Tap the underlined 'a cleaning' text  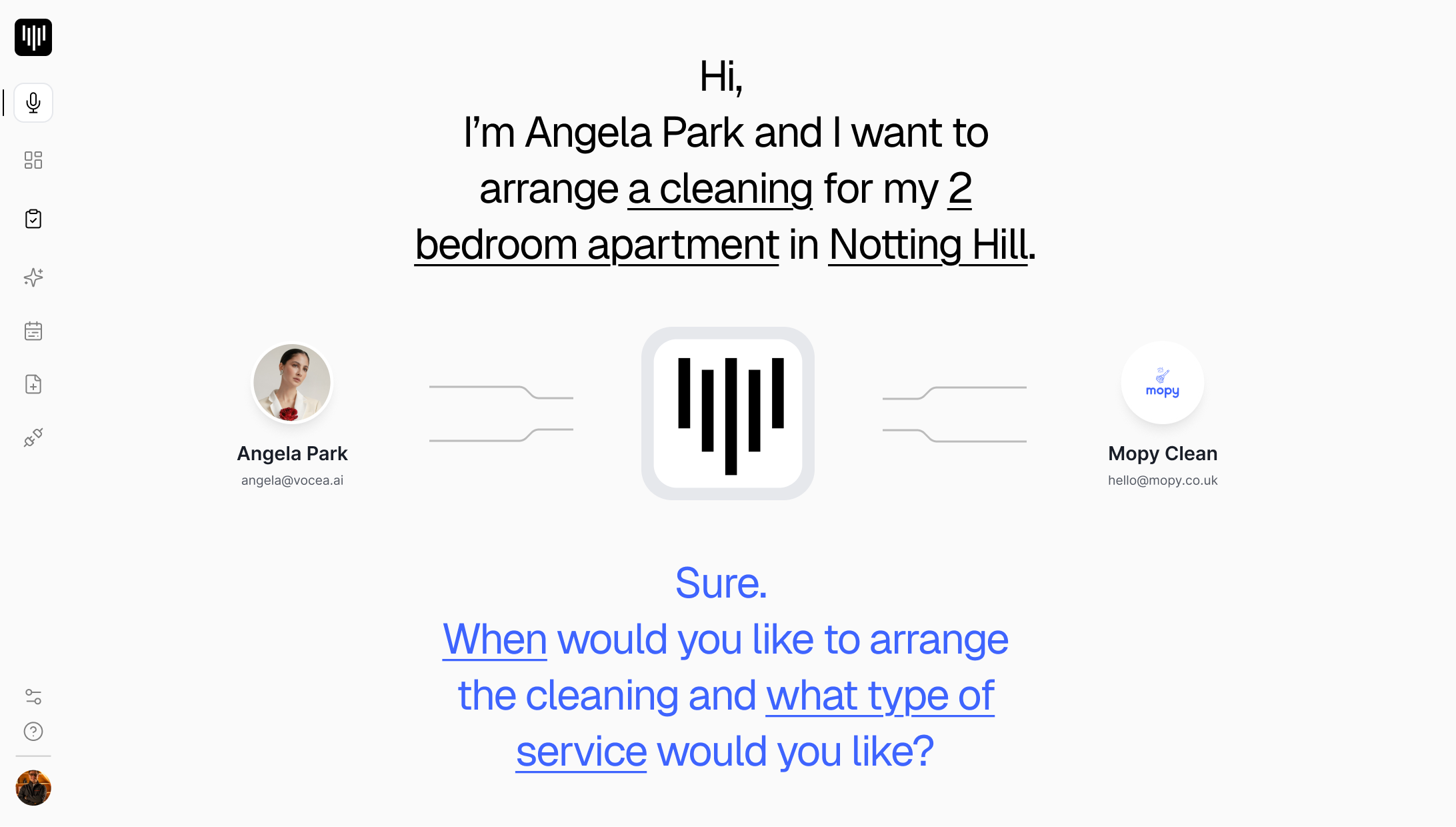point(720,189)
